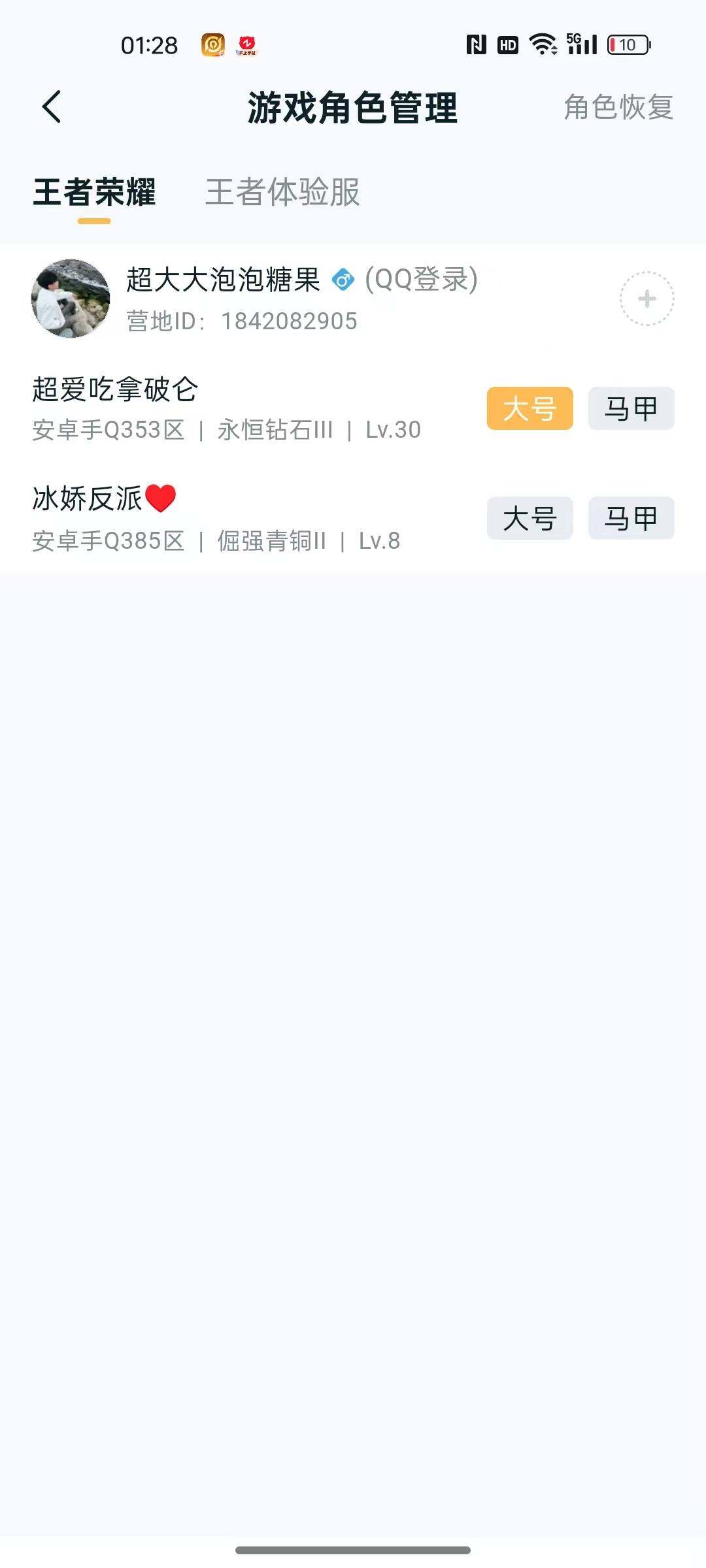Open the profile avatar of 超大大泡泡糖果
Image resolution: width=706 pixels, height=1568 pixels.
coord(70,297)
